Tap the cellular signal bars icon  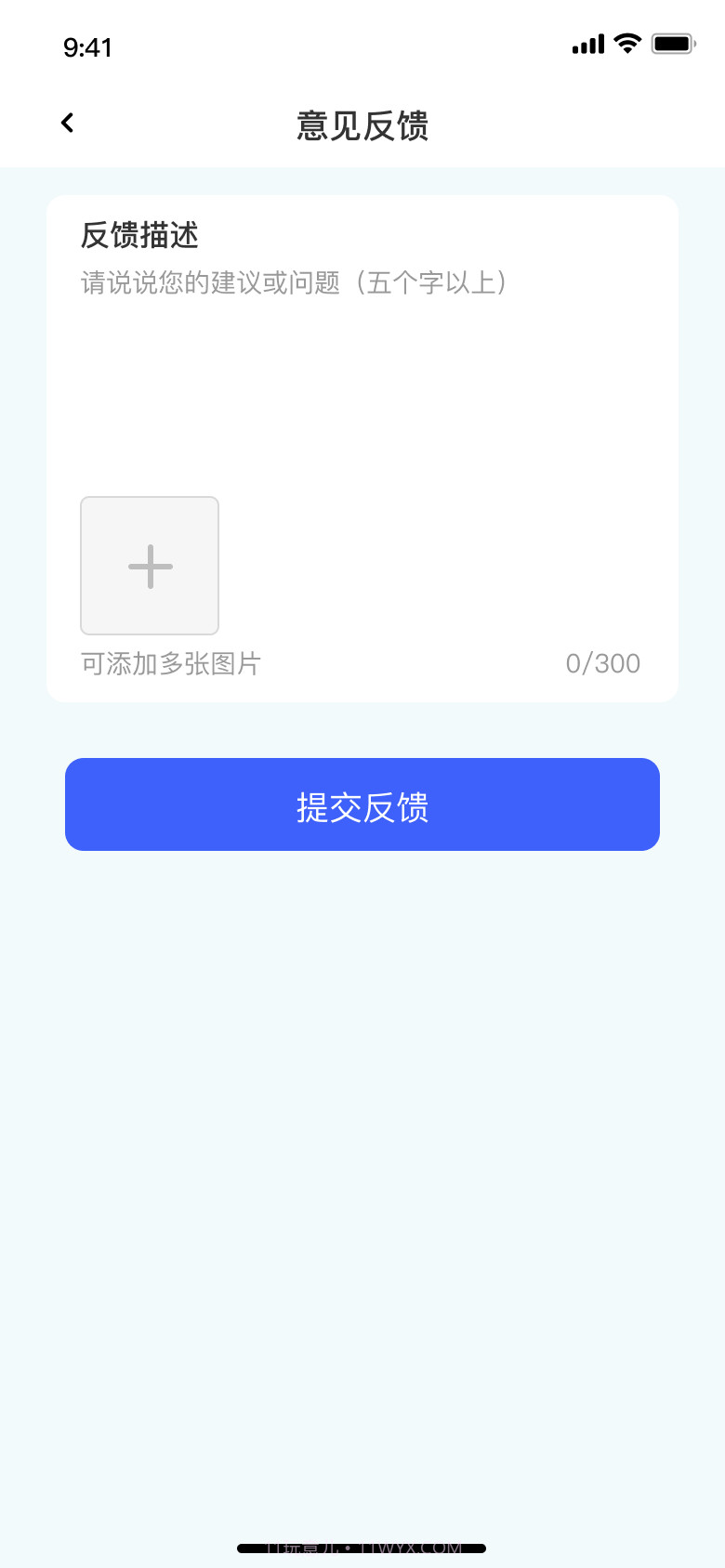[x=587, y=43]
